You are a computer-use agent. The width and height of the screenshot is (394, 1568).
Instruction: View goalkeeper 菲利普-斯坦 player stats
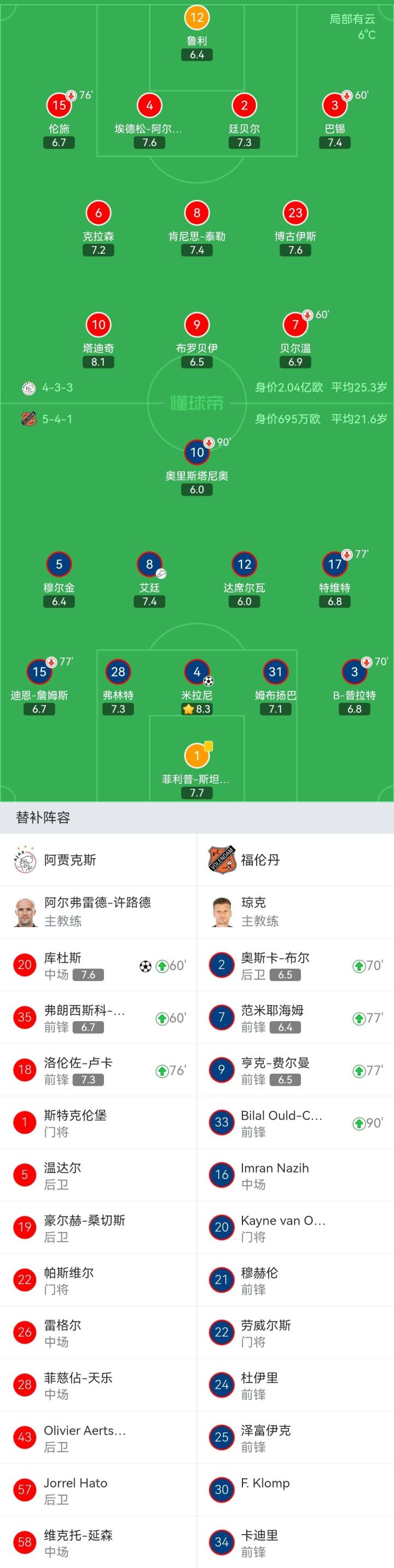coord(196,756)
